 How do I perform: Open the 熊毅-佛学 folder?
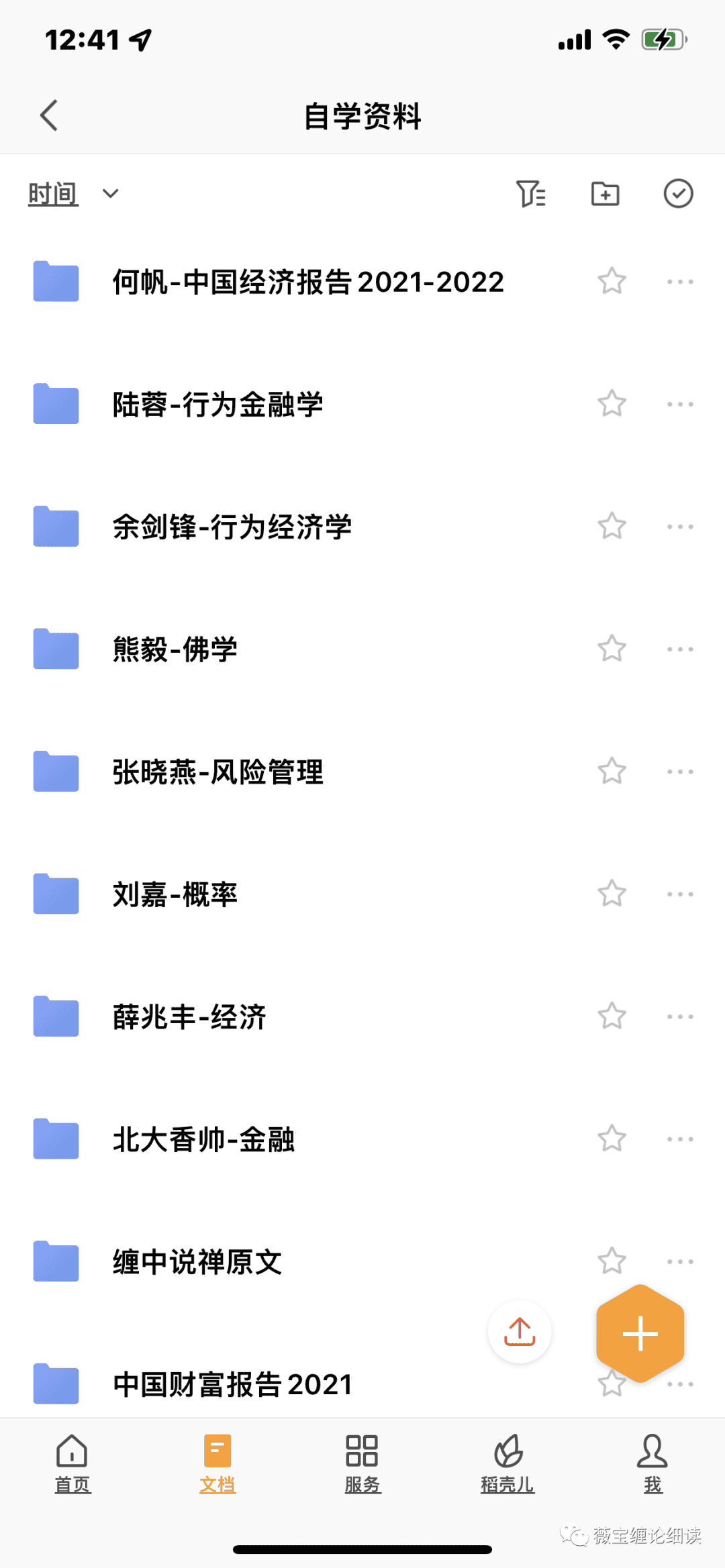click(x=362, y=649)
